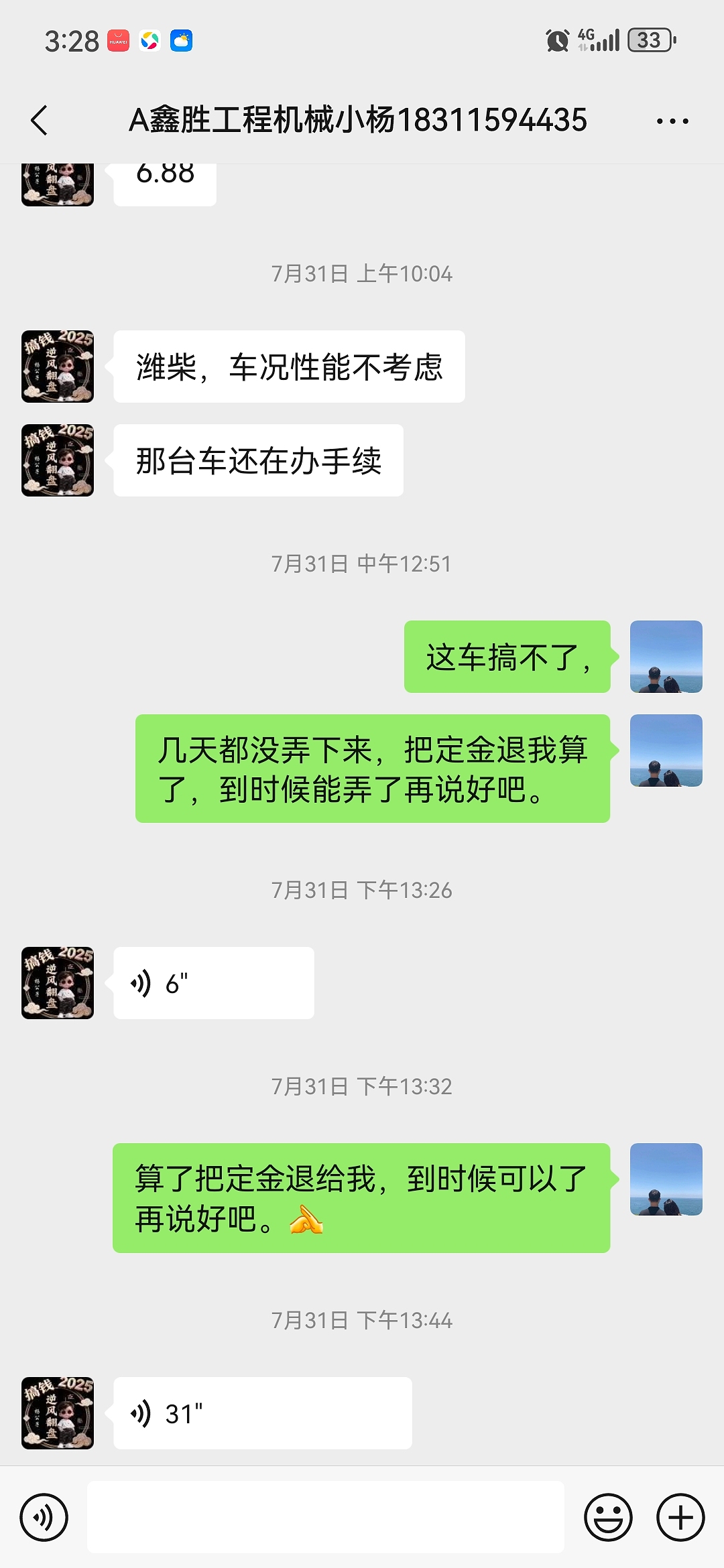
Task: Play the 6-second voice message
Action: [213, 983]
